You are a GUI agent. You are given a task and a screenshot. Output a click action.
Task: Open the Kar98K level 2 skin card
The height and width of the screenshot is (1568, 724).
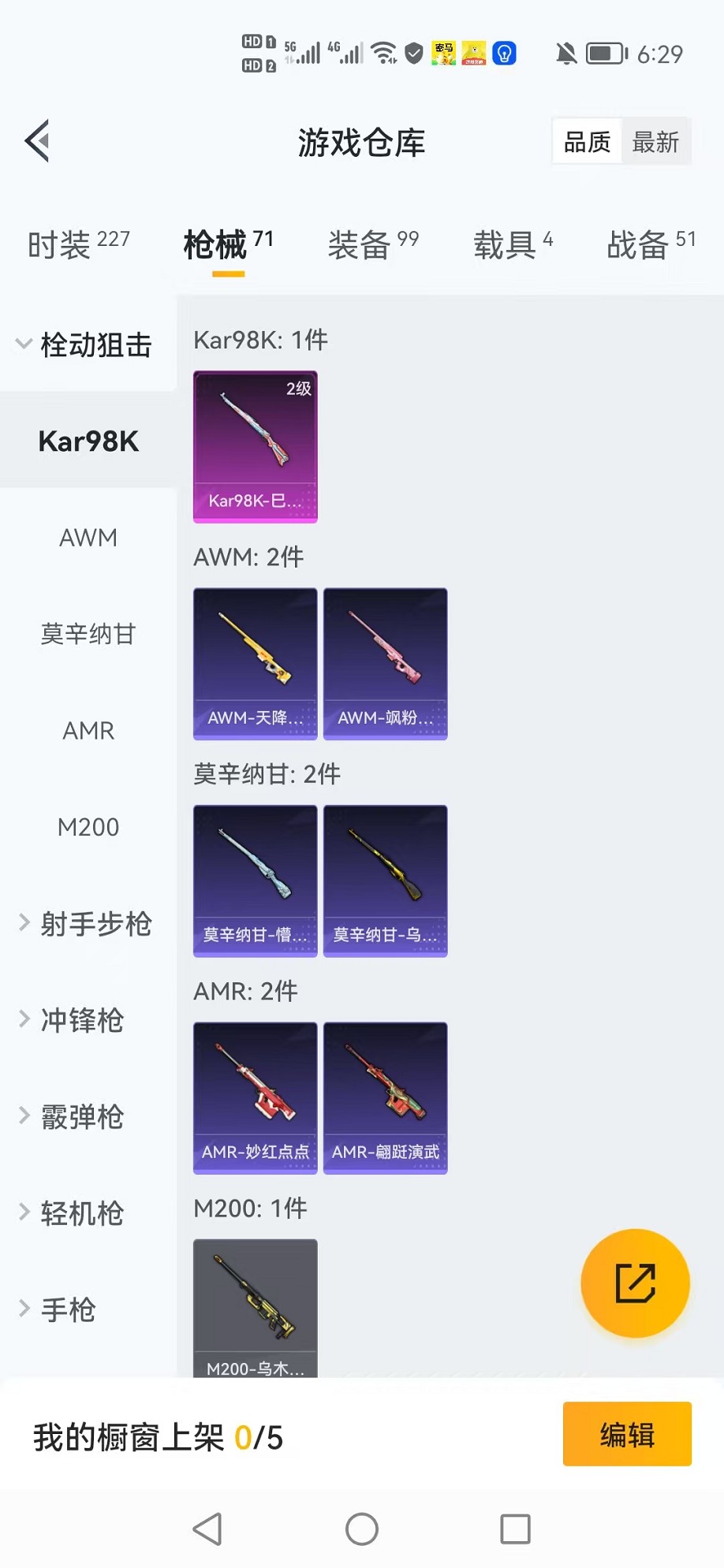click(x=255, y=446)
